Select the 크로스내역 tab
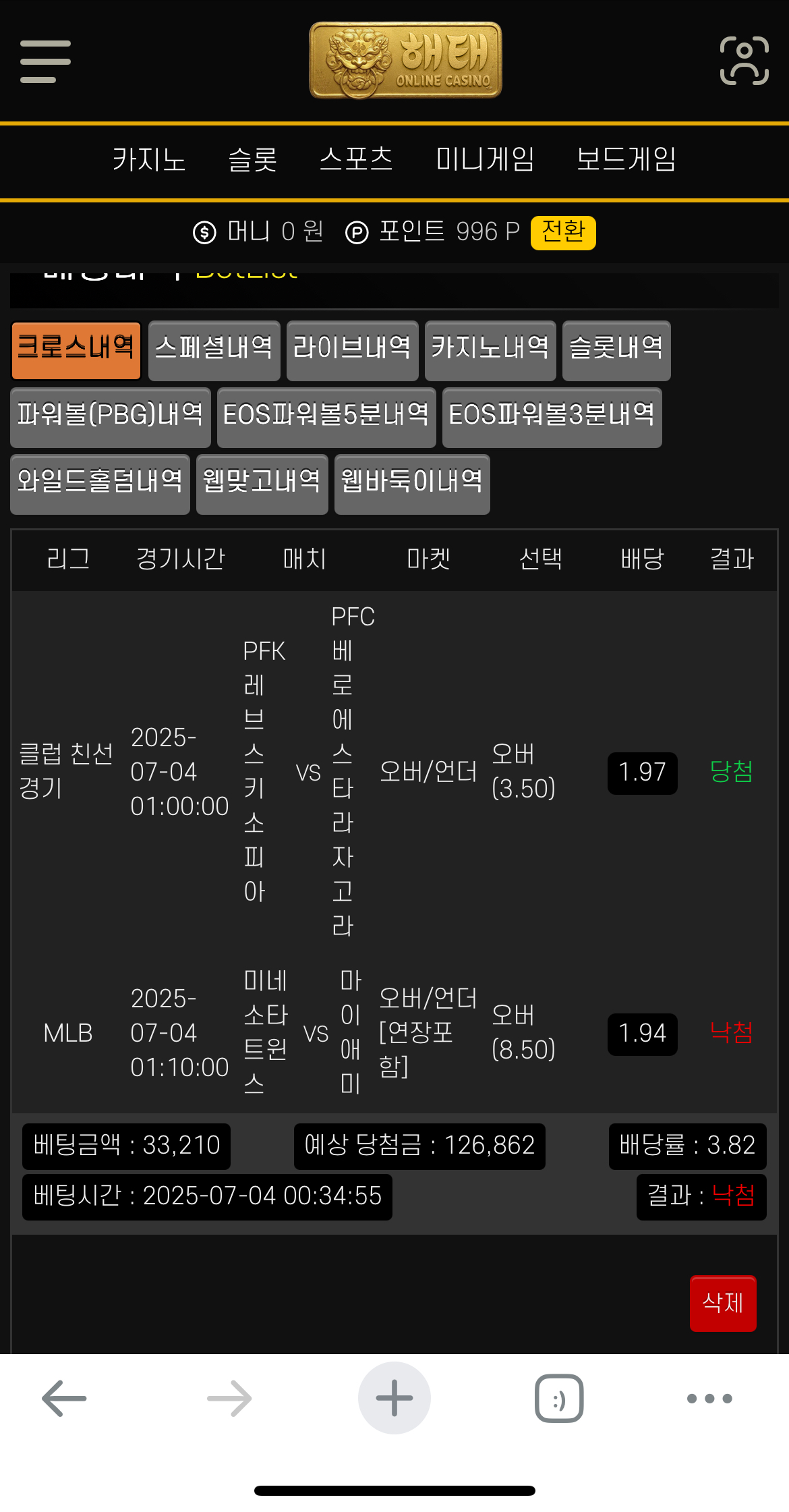The height and width of the screenshot is (1512, 789). (x=76, y=349)
